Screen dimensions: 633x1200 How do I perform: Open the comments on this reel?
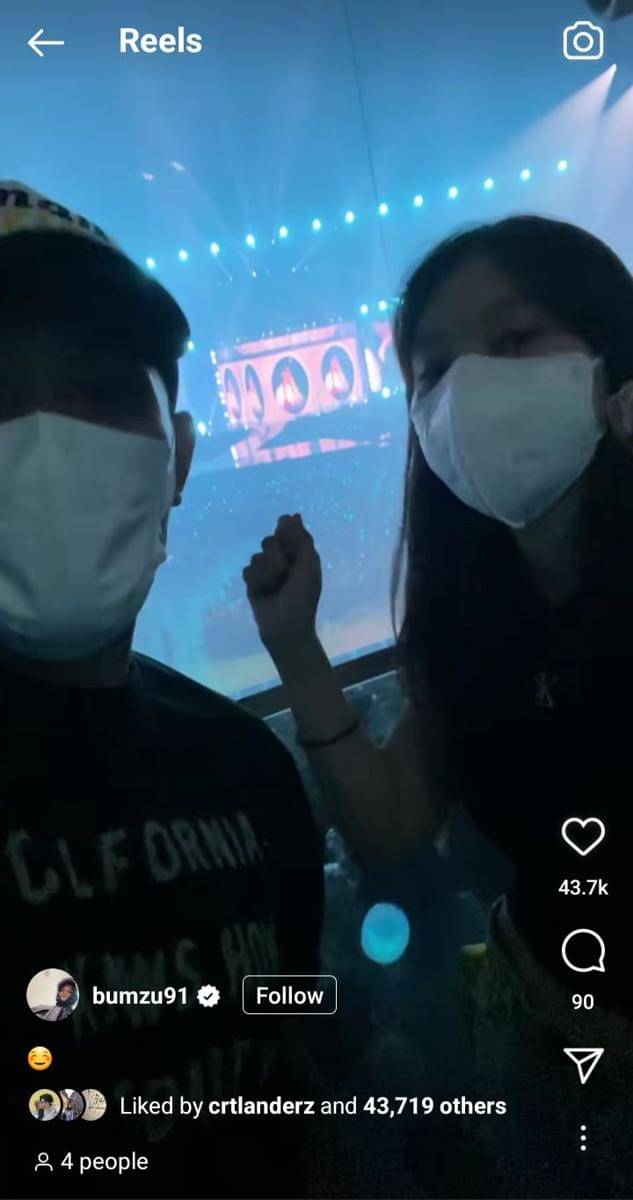[x=583, y=952]
